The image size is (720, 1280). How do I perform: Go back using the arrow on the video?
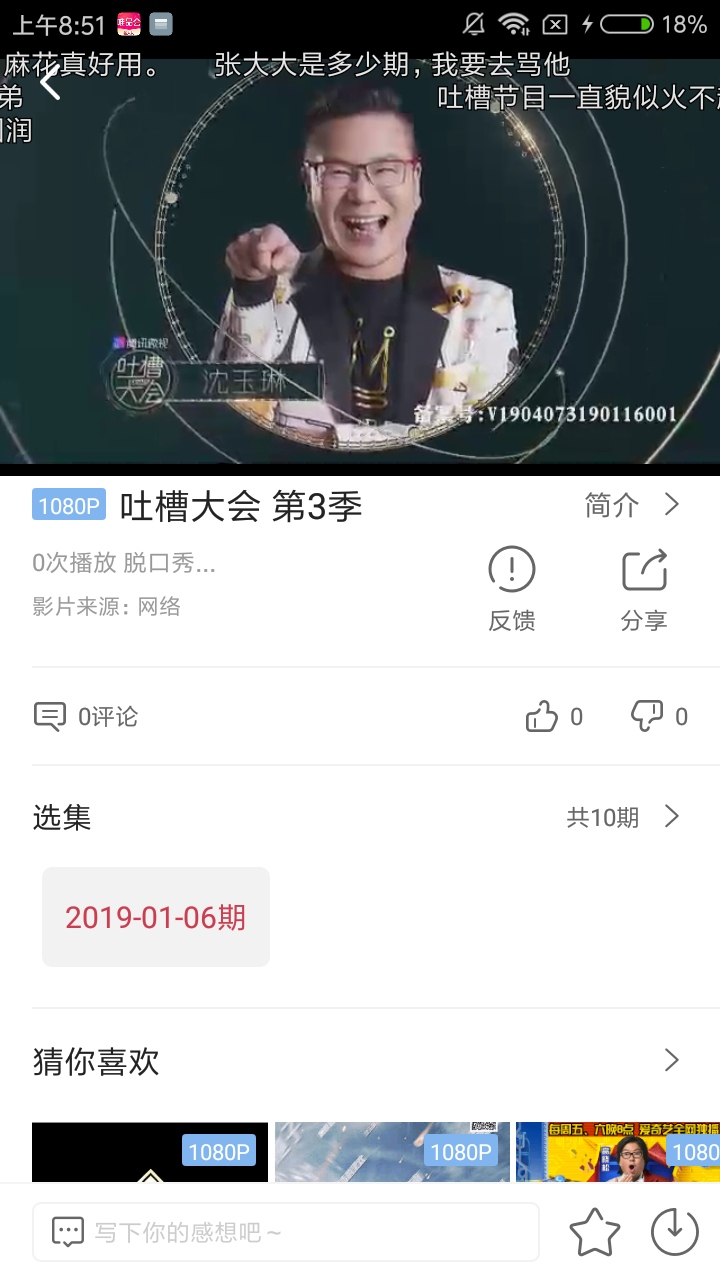coord(50,84)
